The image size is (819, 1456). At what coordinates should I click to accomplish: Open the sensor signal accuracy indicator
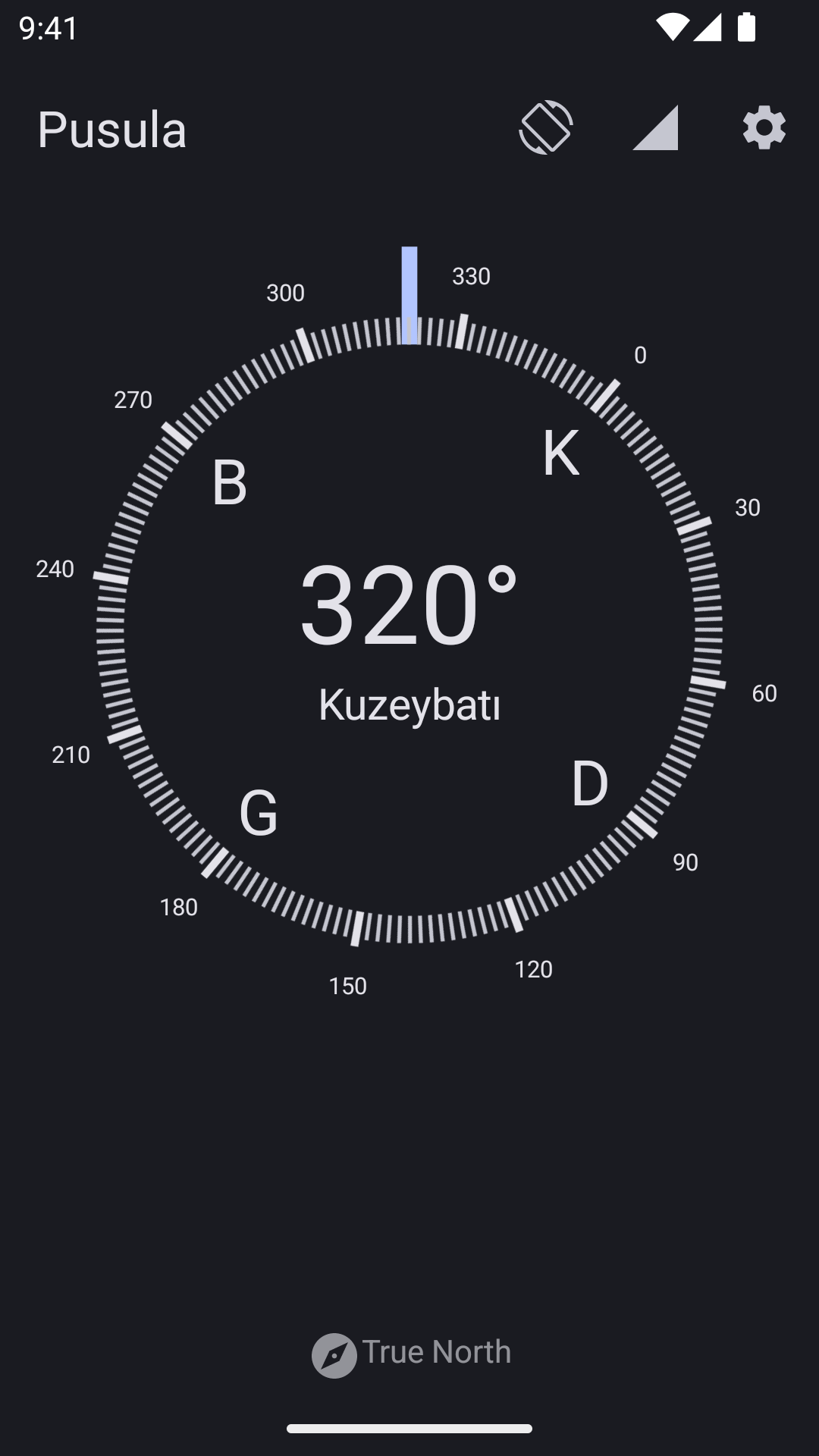655,127
